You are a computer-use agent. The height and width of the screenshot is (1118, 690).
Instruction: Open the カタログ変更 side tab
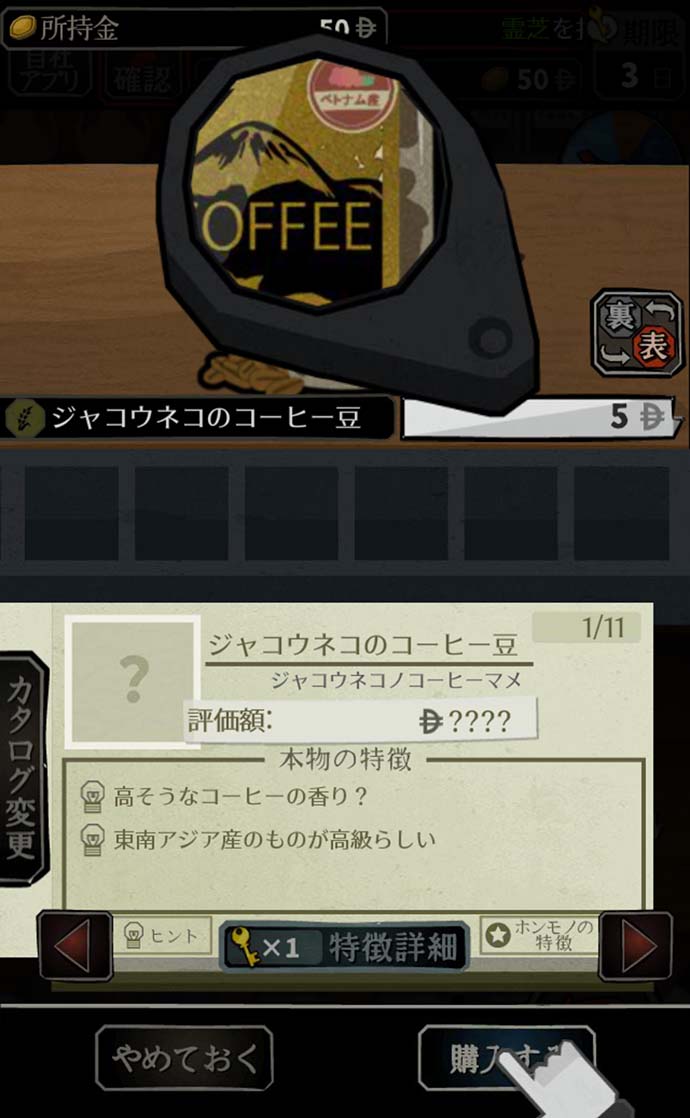pos(22,767)
